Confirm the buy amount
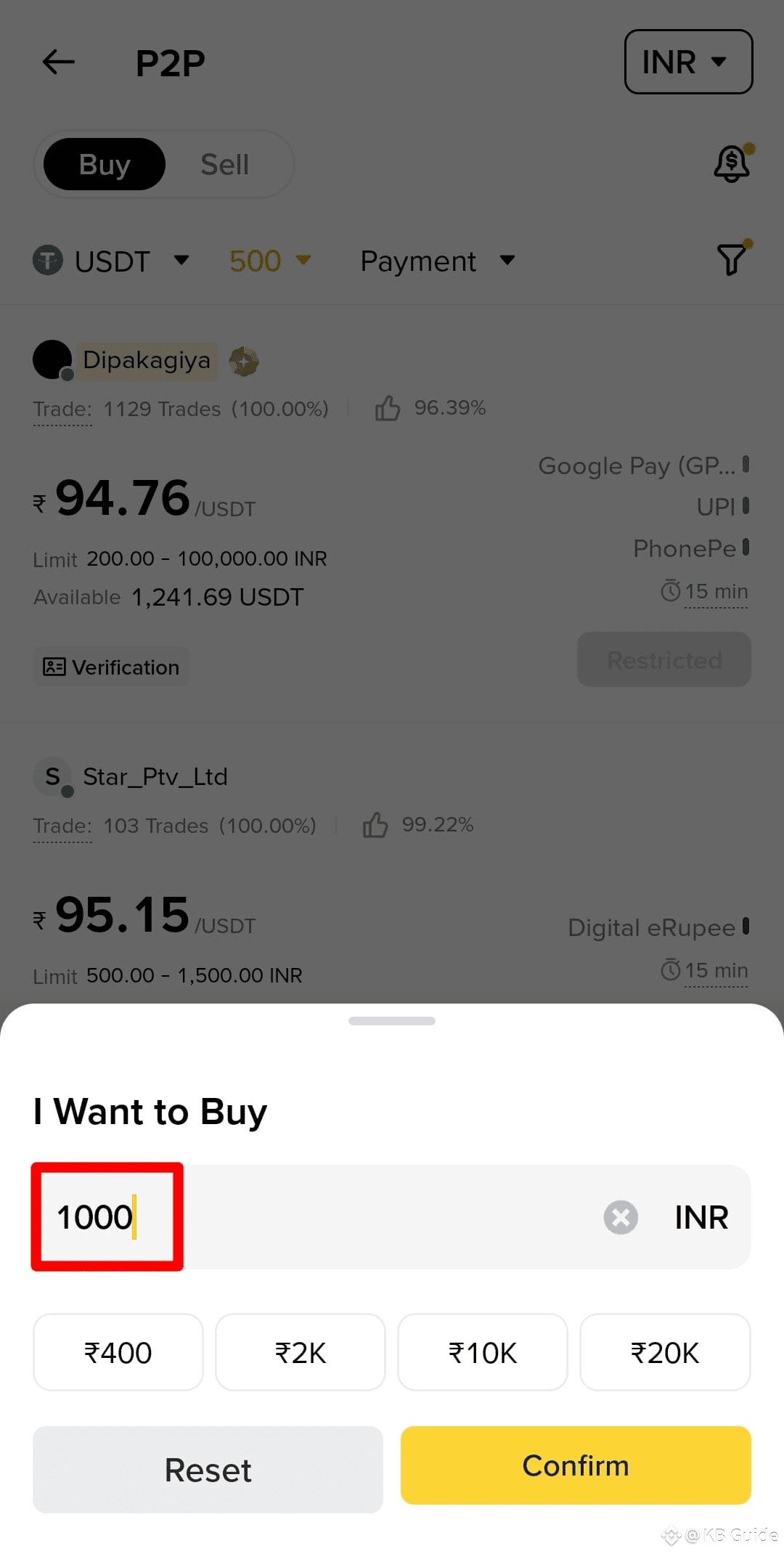Viewport: 784px width, 1554px height. pyautogui.click(x=575, y=1465)
